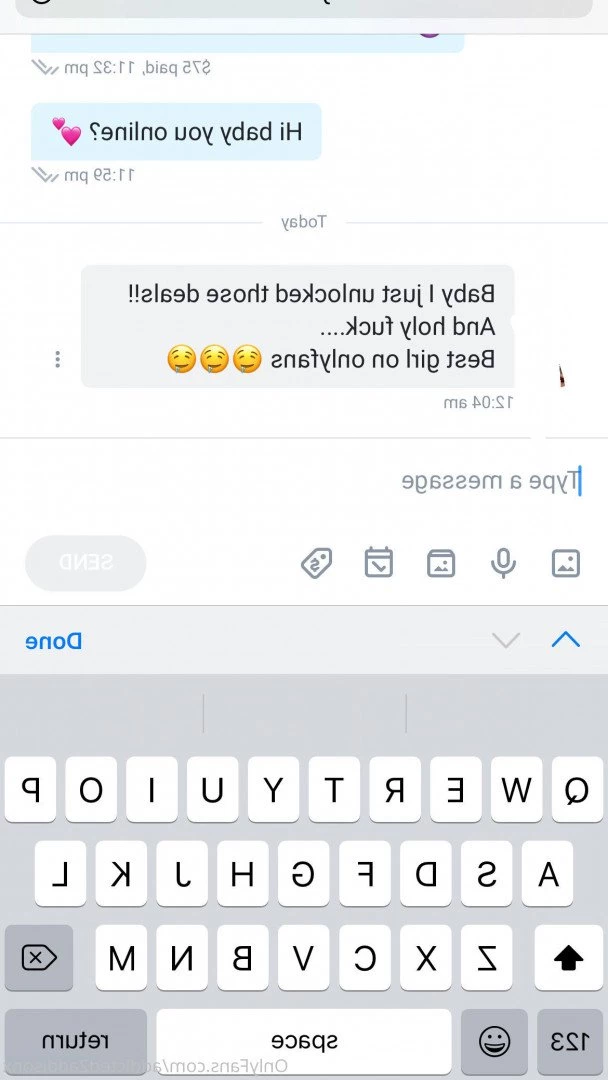
Task: Tap the shift arrow key
Action: pos(568,958)
